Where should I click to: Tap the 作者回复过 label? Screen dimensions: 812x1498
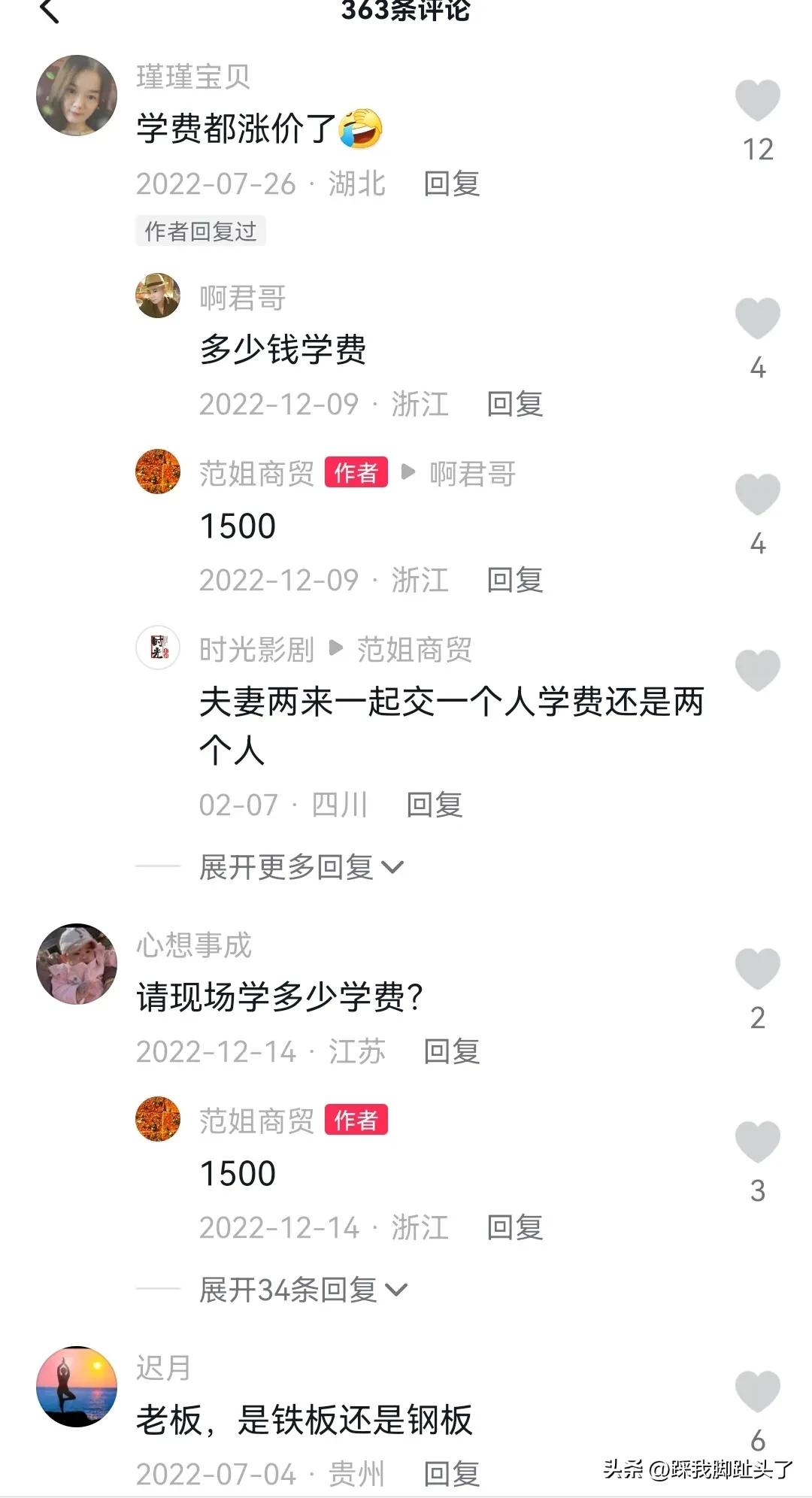pyautogui.click(x=200, y=231)
